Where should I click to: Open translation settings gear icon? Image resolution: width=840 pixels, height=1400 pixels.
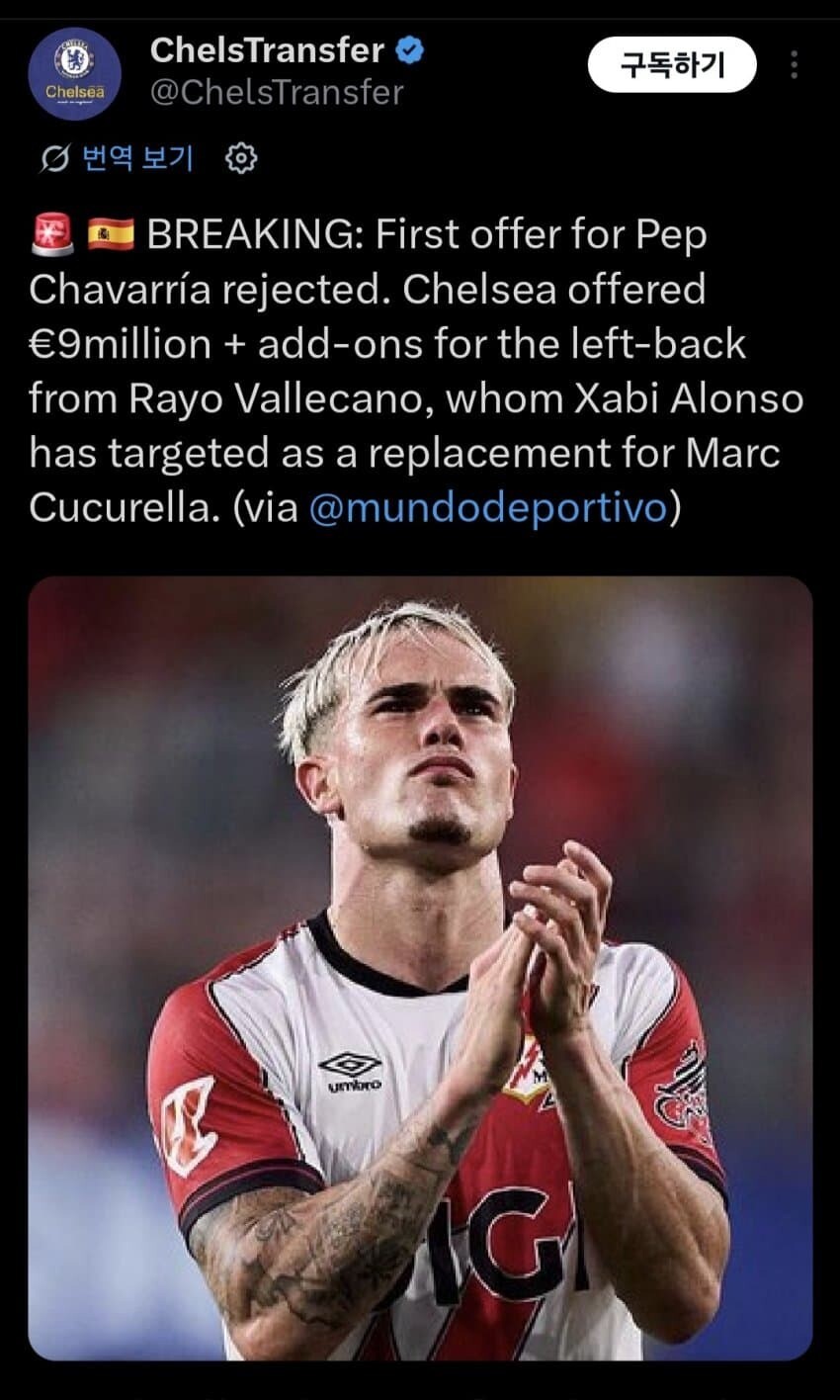tap(241, 158)
